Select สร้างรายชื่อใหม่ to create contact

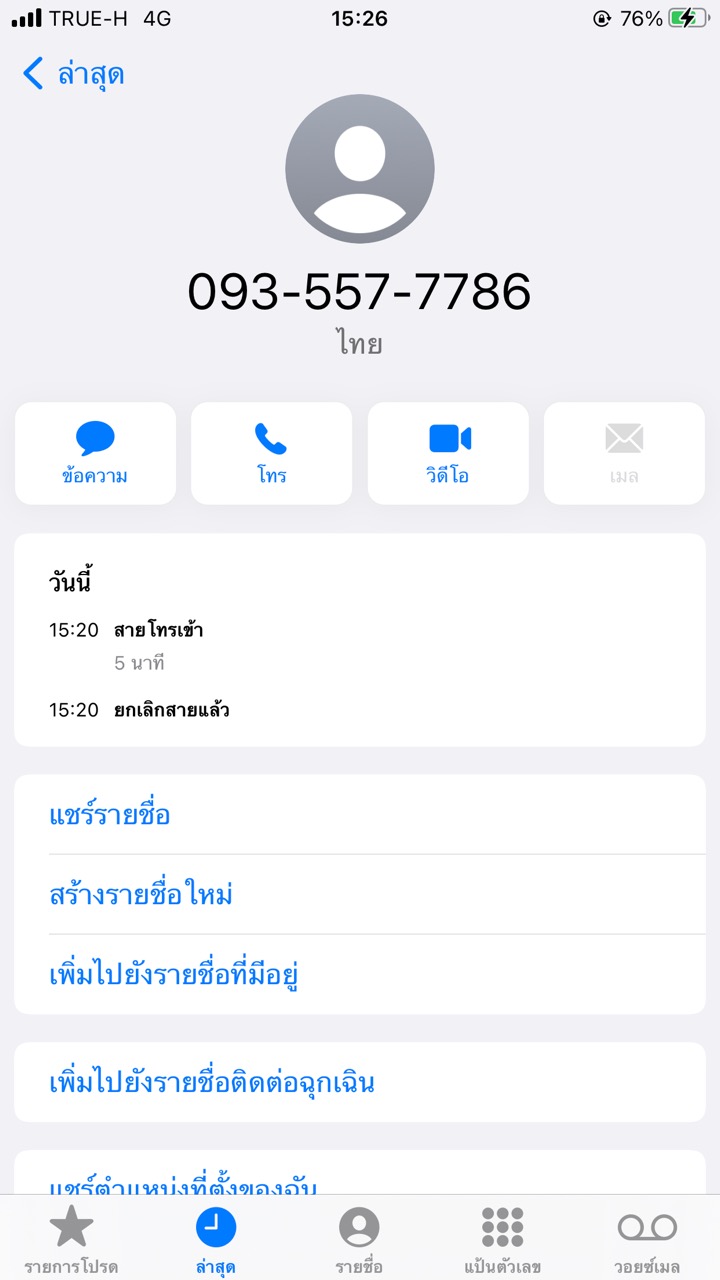(x=141, y=894)
